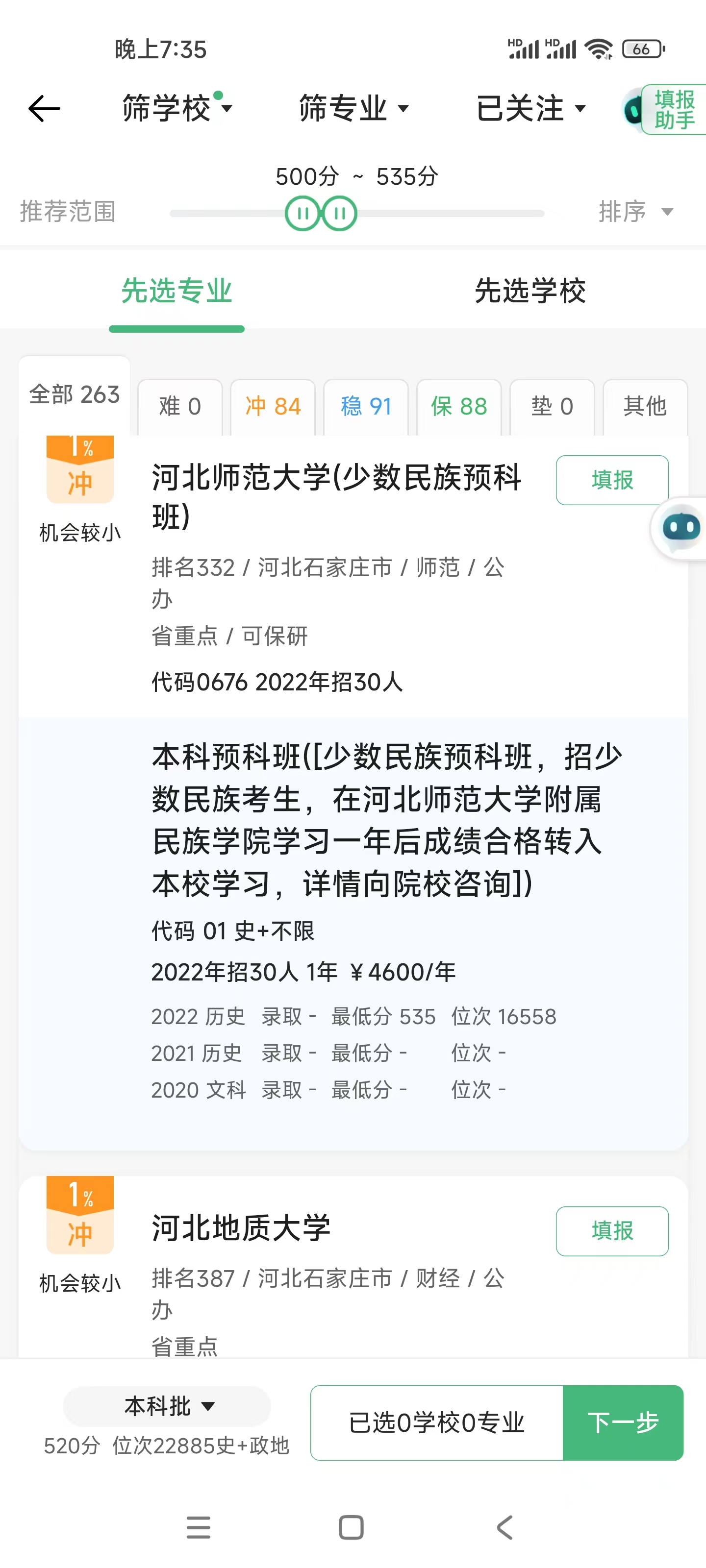Open 河北地质大学 school card
706x1568 pixels.
pos(241,1227)
